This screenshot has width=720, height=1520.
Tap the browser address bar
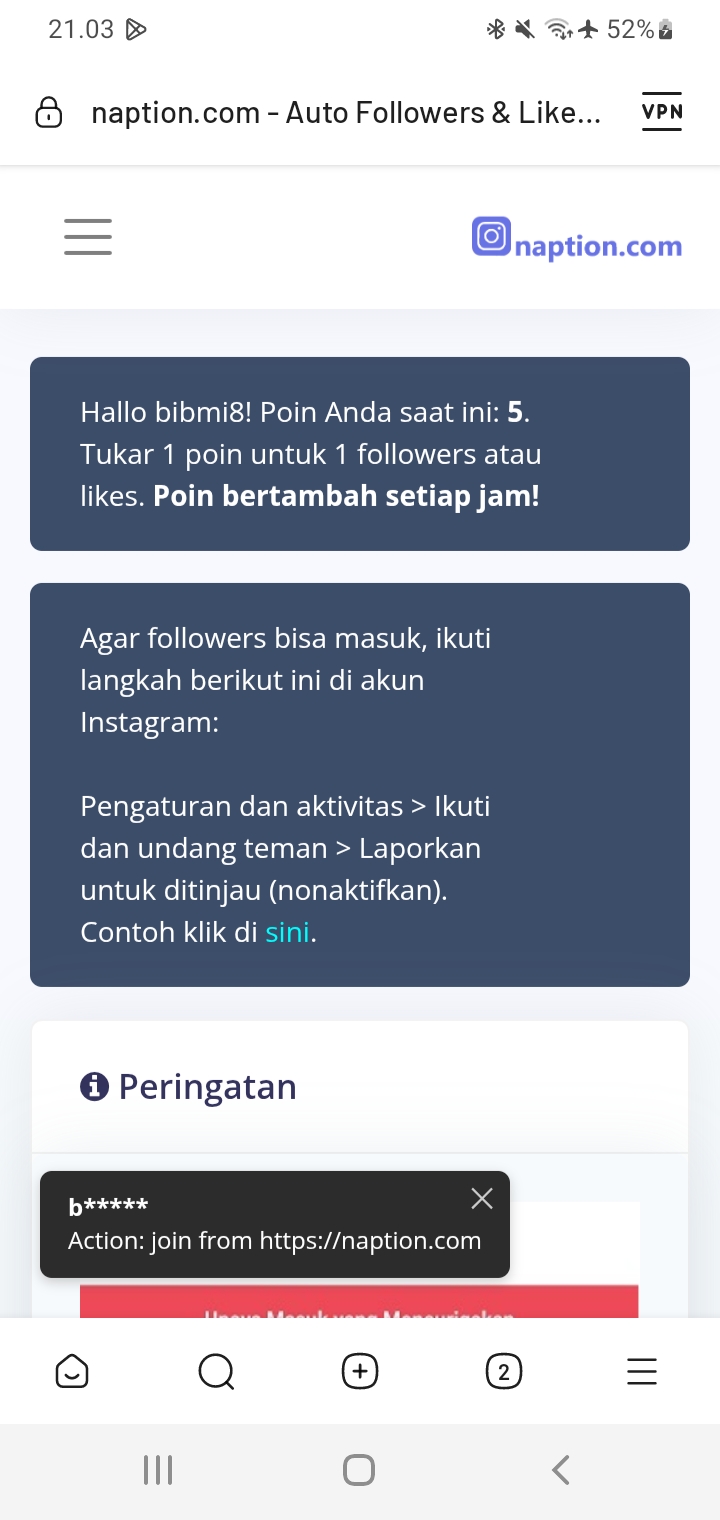tap(345, 113)
